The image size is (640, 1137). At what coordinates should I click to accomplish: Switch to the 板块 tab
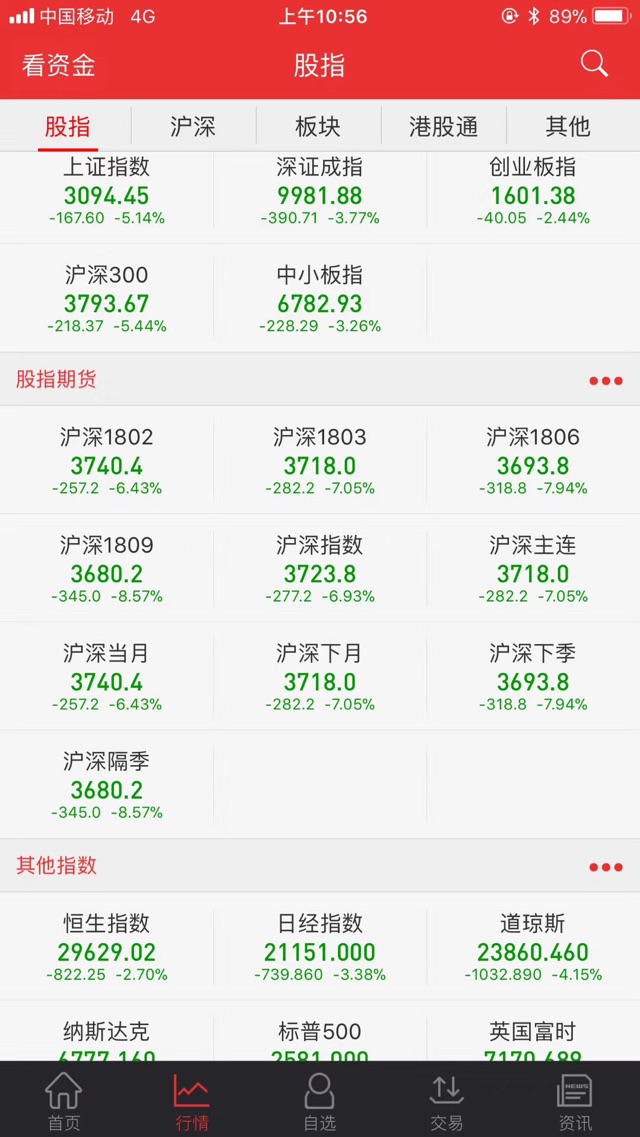(x=318, y=127)
